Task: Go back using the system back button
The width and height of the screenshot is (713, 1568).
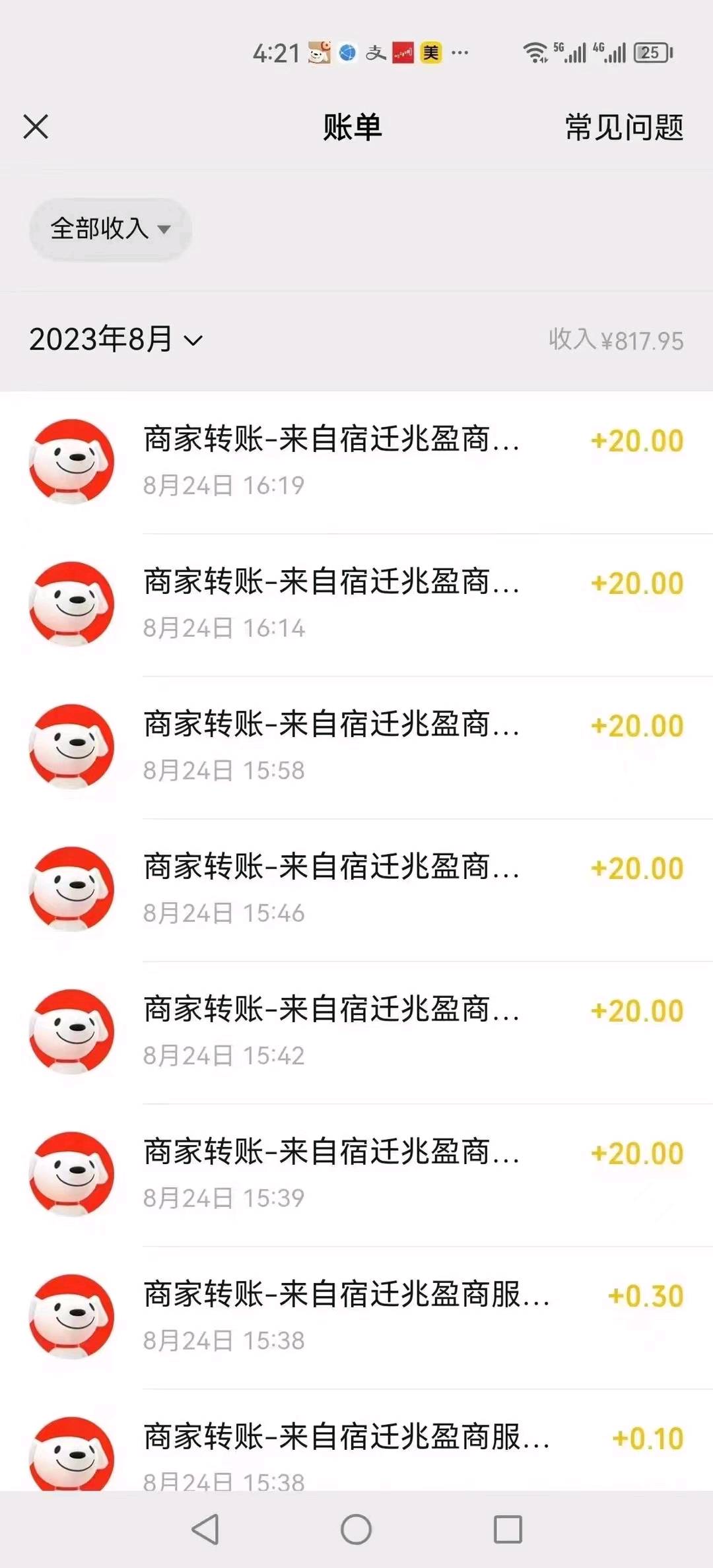Action: point(205,1529)
